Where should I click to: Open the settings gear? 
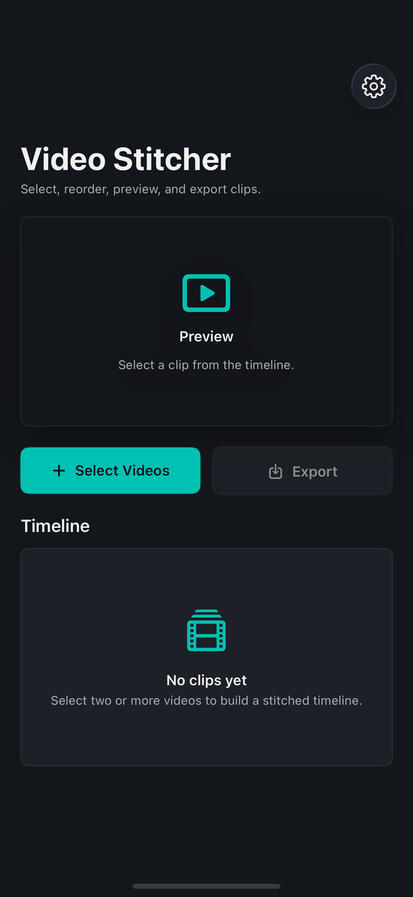pos(374,86)
